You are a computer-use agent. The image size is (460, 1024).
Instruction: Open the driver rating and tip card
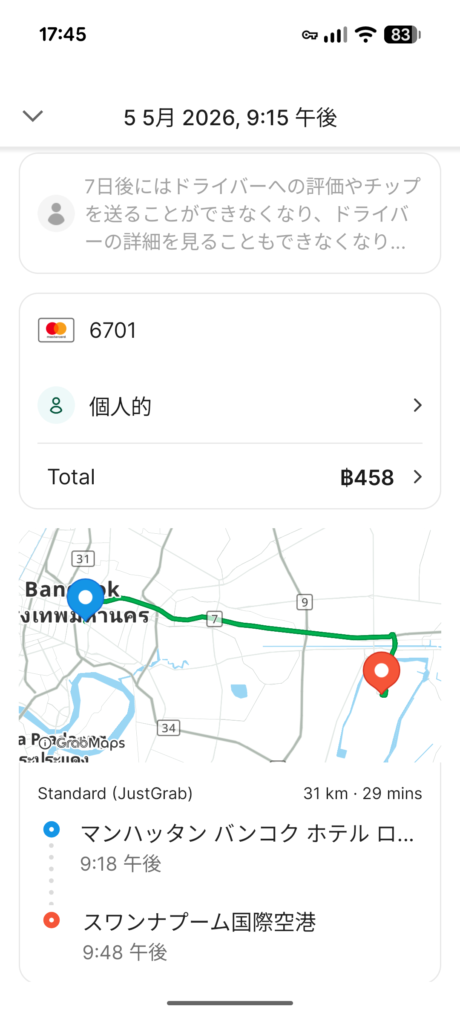coord(230,214)
